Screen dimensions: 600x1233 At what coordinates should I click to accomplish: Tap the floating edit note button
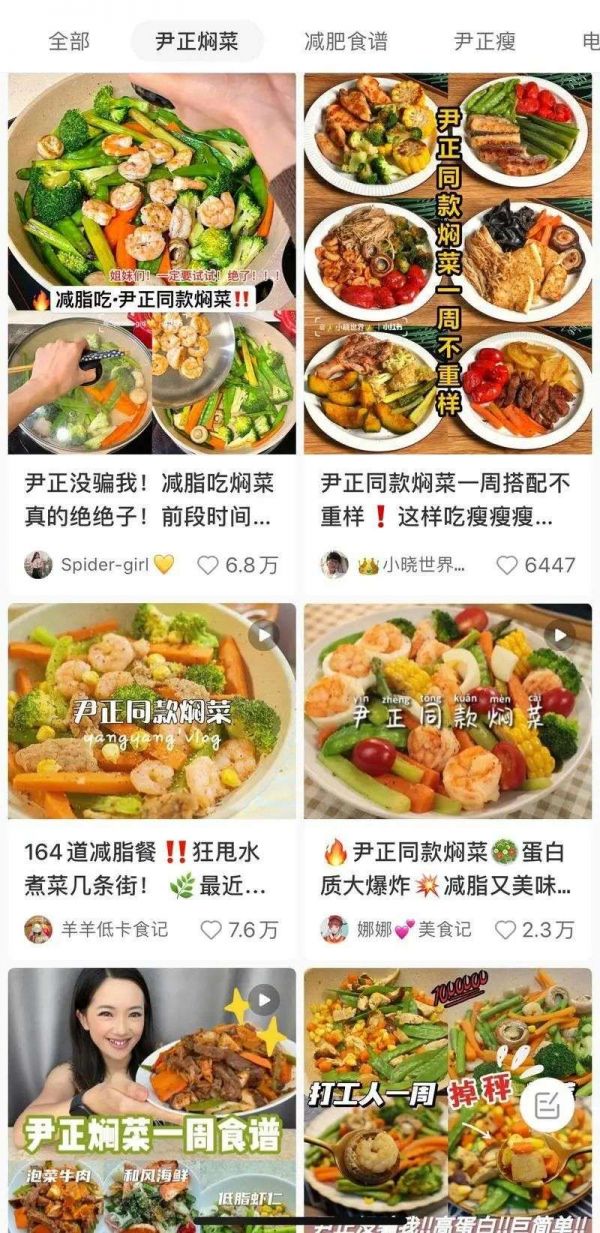(547, 1104)
